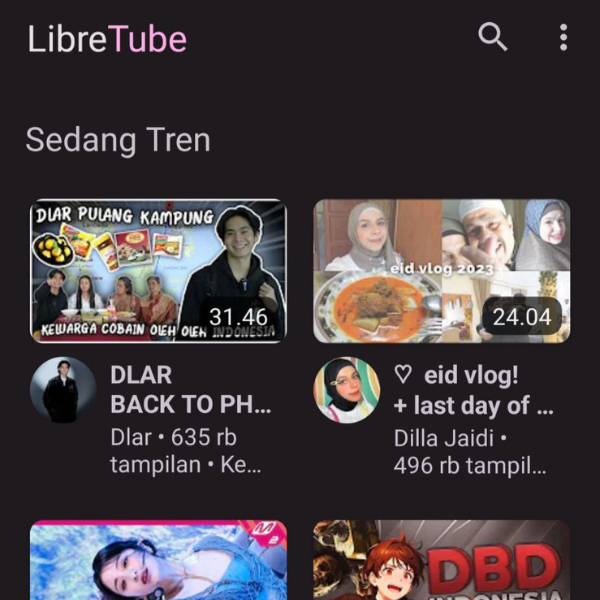The width and height of the screenshot is (600, 600).
Task: Open the three-dot overflow menu
Action: point(564,38)
